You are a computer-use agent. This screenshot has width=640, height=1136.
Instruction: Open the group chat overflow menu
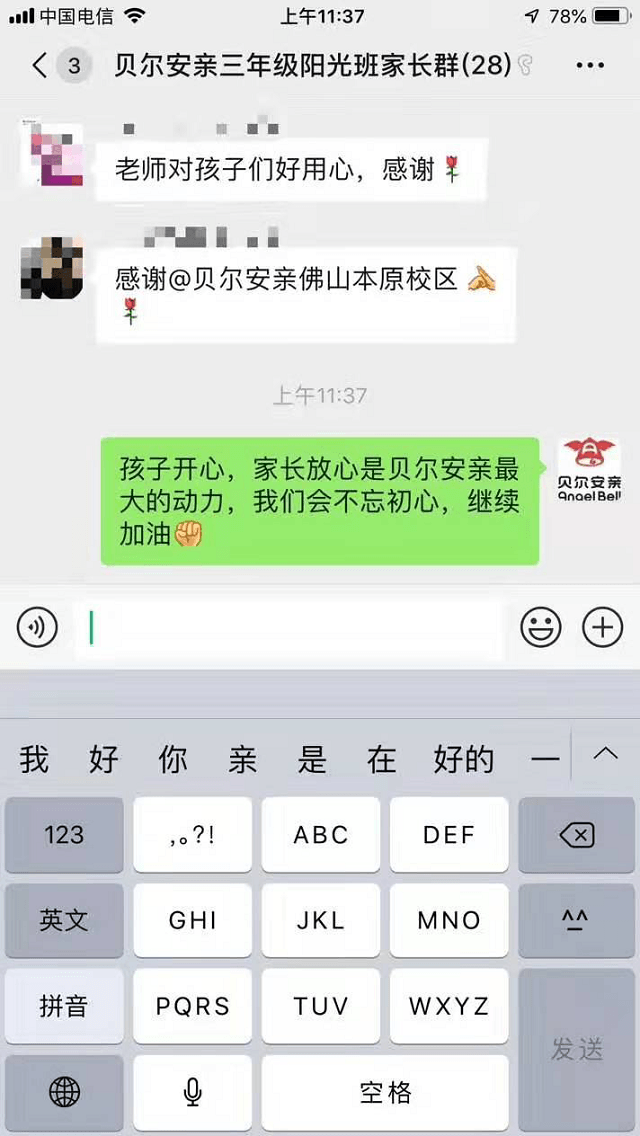point(591,66)
